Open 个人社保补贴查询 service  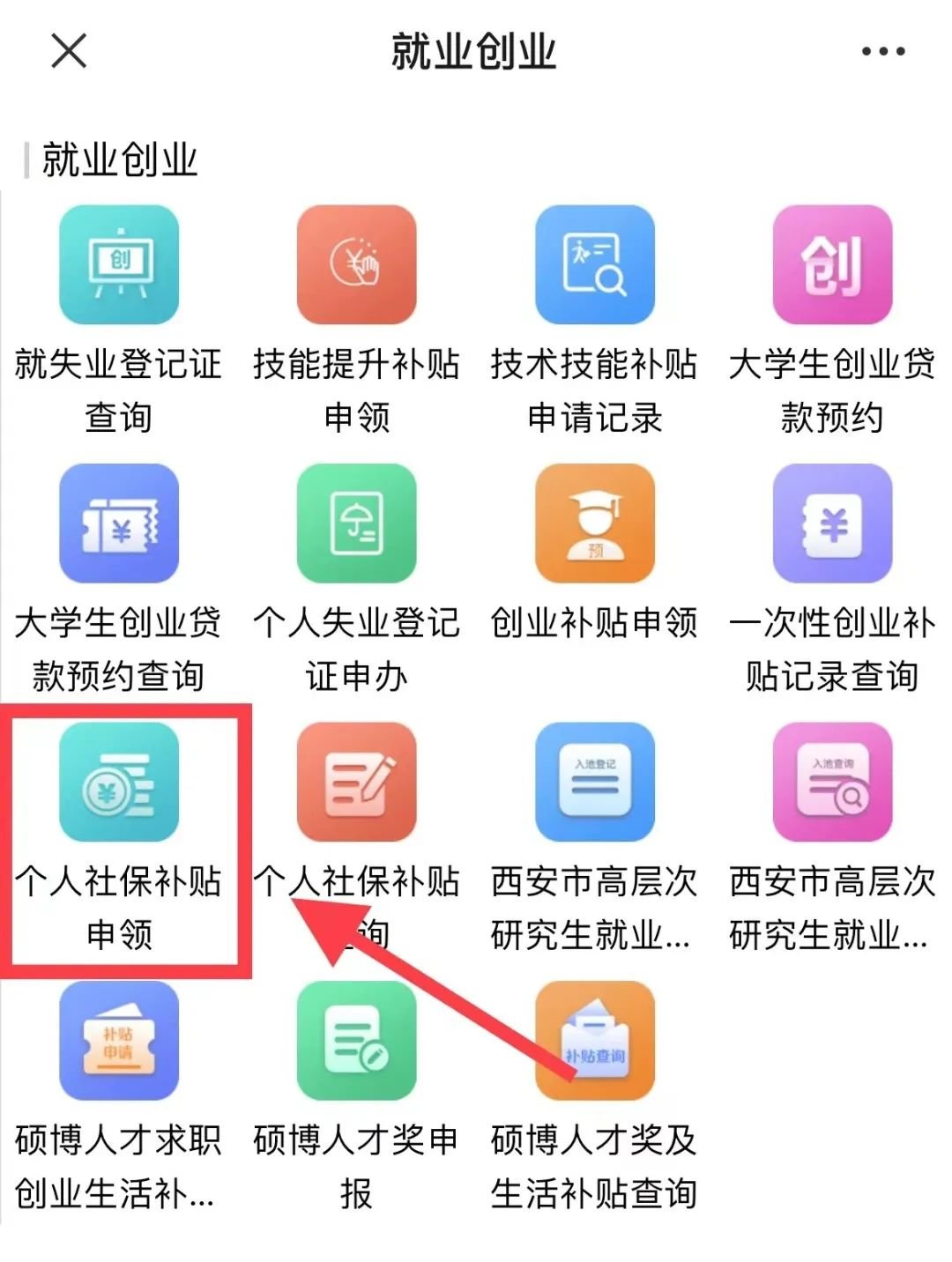pyautogui.click(x=357, y=783)
